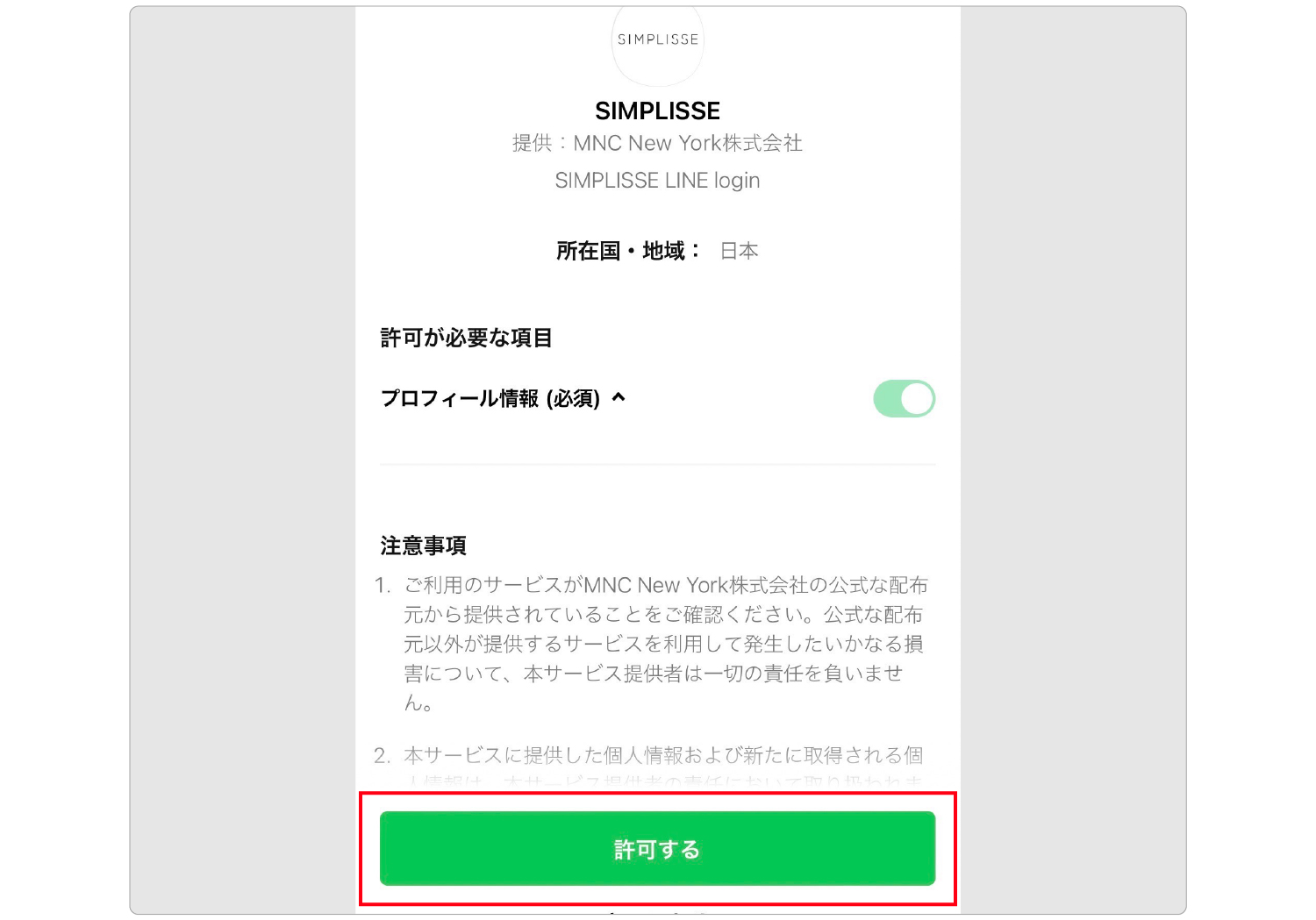The image size is (1316, 920).
Task: Toggle the プロフィール情報 permission switch
Action: (904, 399)
